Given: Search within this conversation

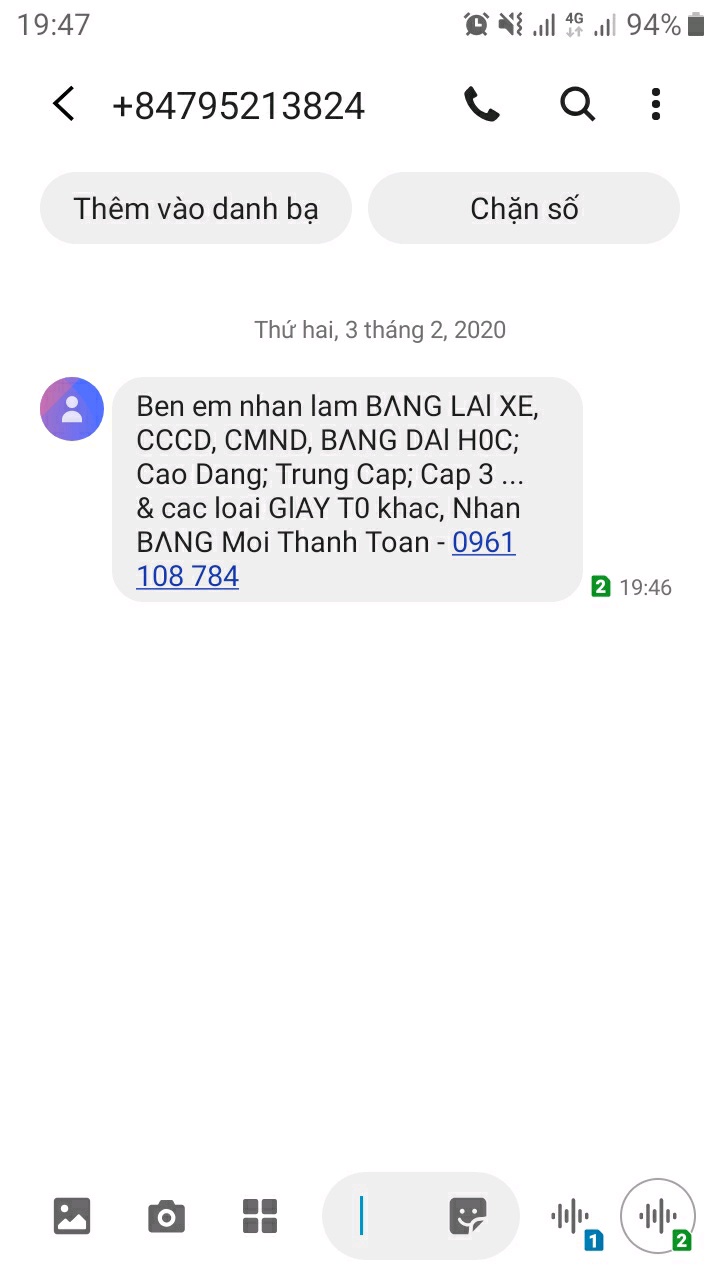Looking at the screenshot, I should tap(577, 104).
